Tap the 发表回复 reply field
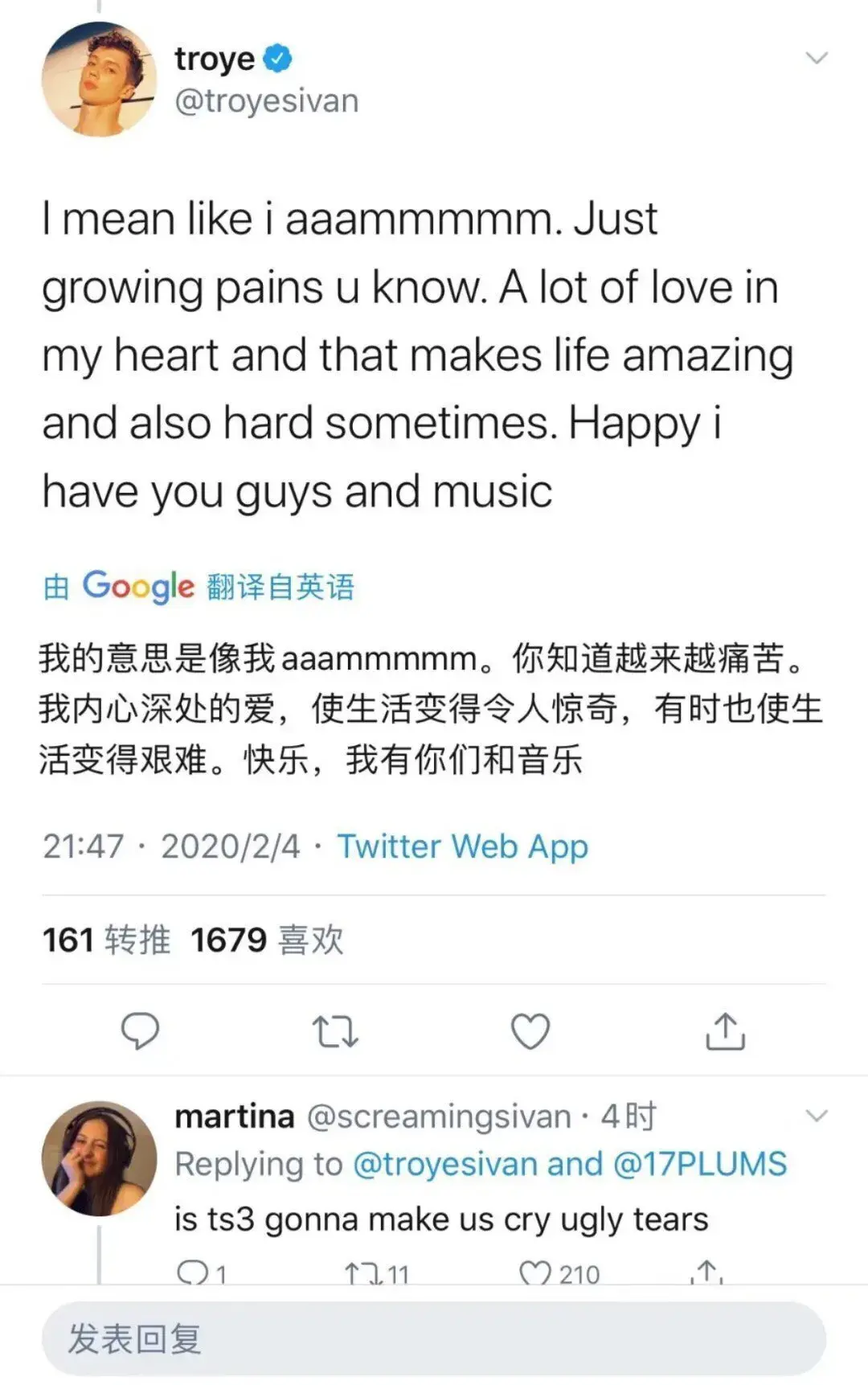The image size is (868, 1385). click(434, 1339)
